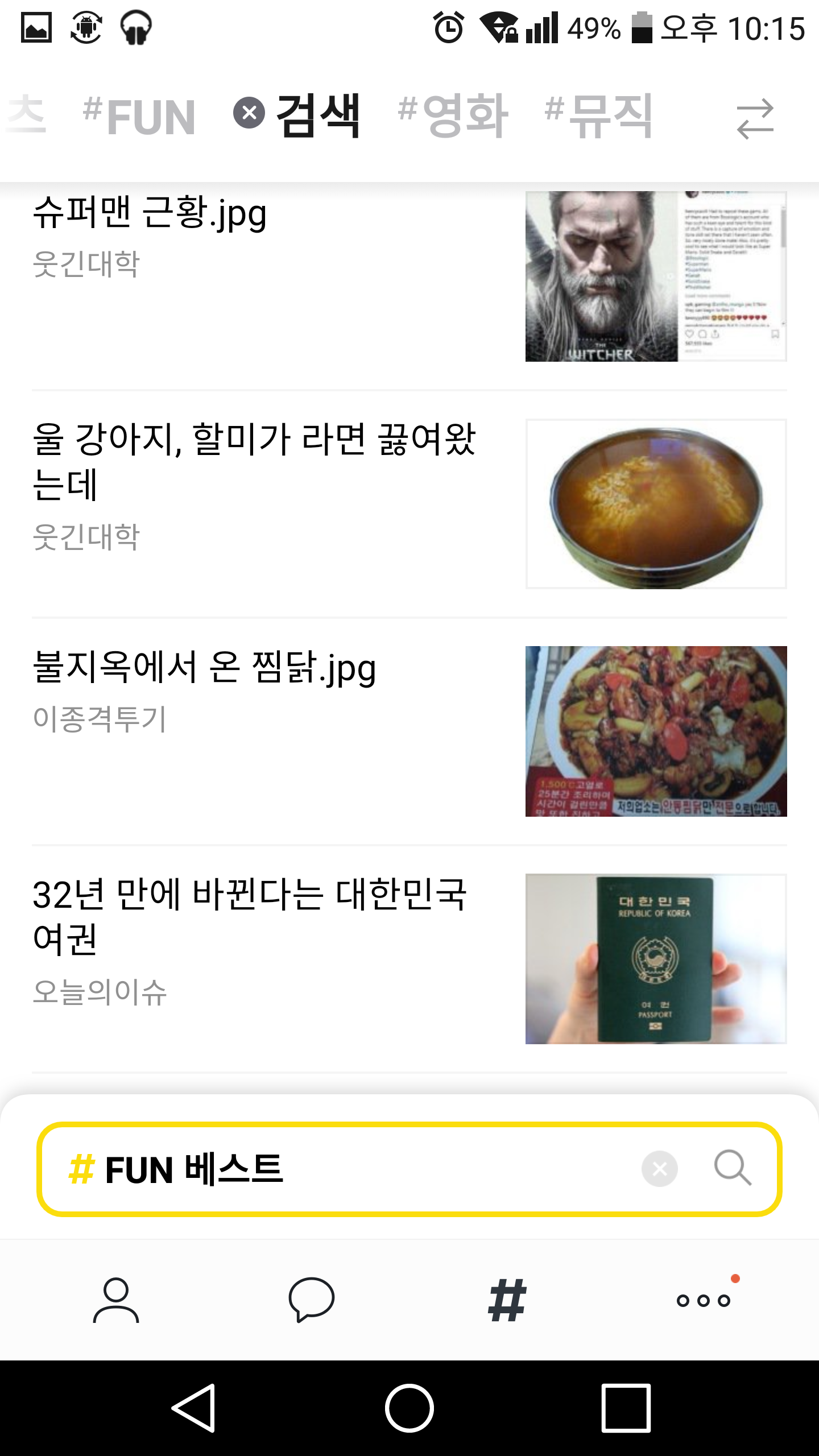The height and width of the screenshot is (1456, 819).
Task: Go back using the system back button
Action: [193, 1408]
